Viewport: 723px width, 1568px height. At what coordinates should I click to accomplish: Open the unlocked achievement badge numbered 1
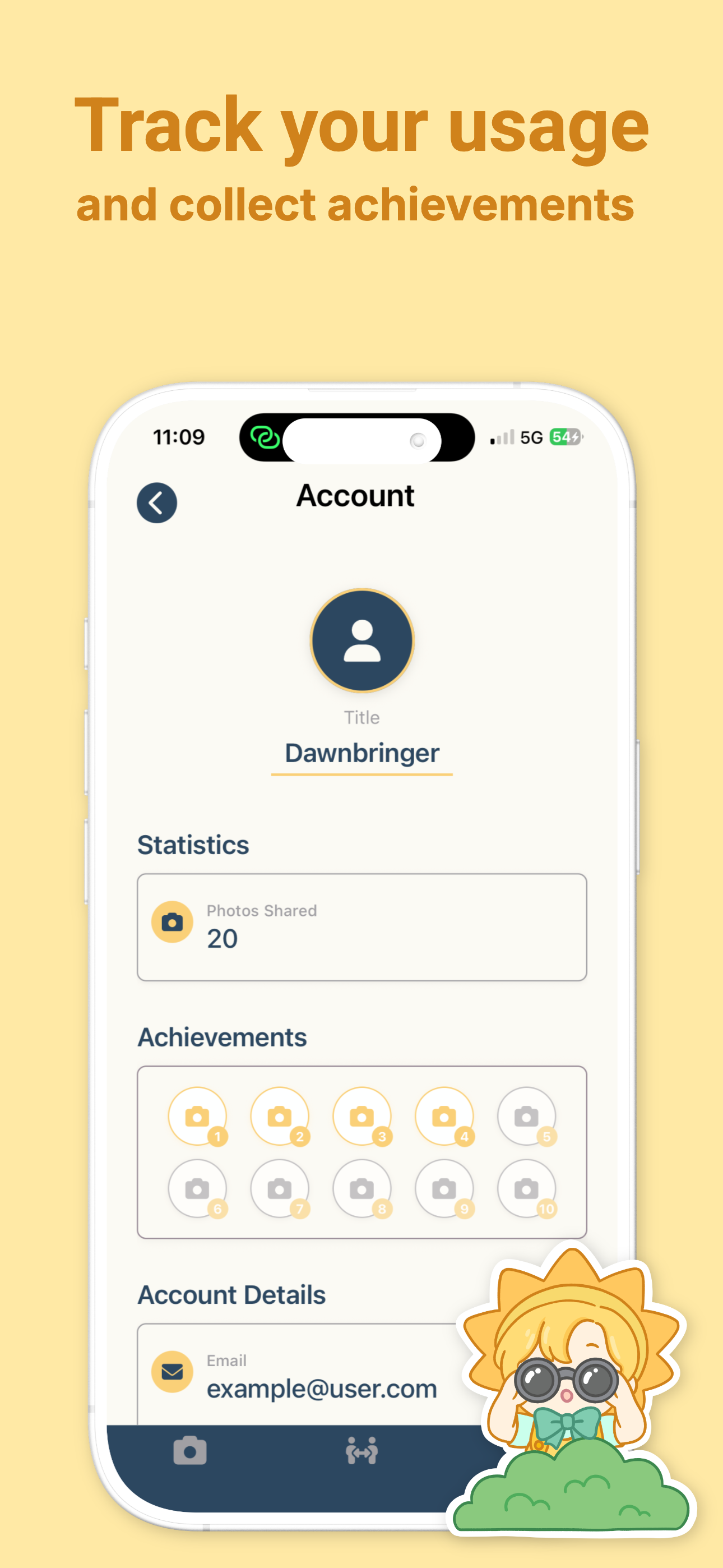[198, 1117]
